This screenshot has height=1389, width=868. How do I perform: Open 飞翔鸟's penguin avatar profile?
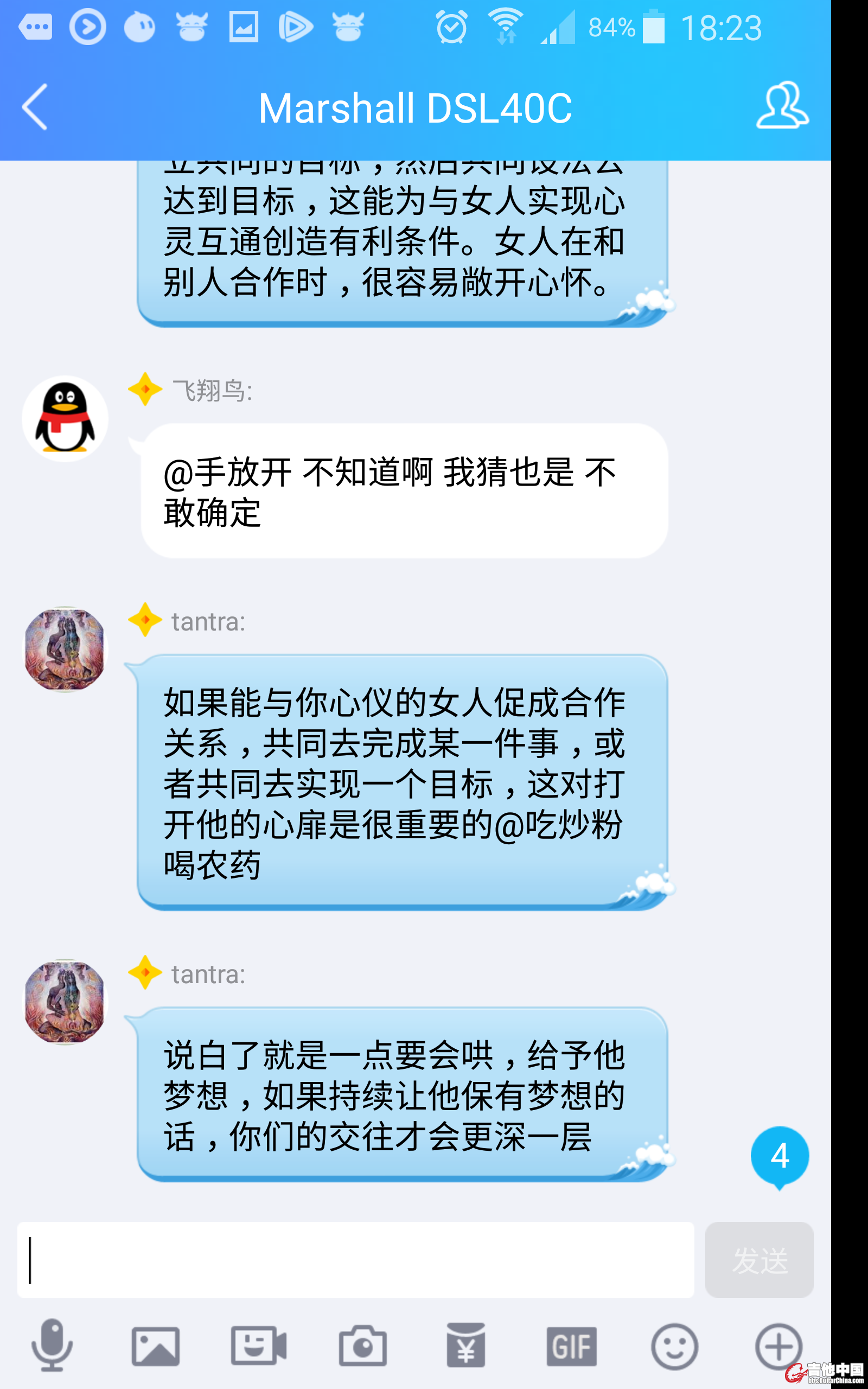coord(65,419)
